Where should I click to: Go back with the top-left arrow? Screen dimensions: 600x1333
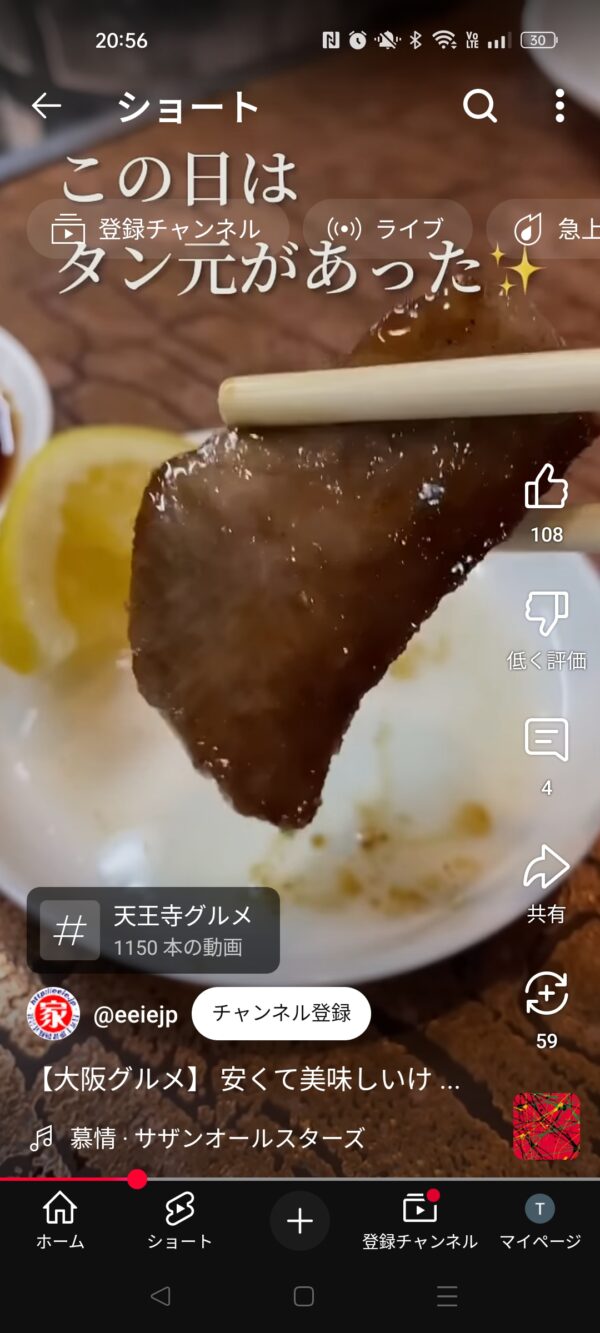(46, 106)
